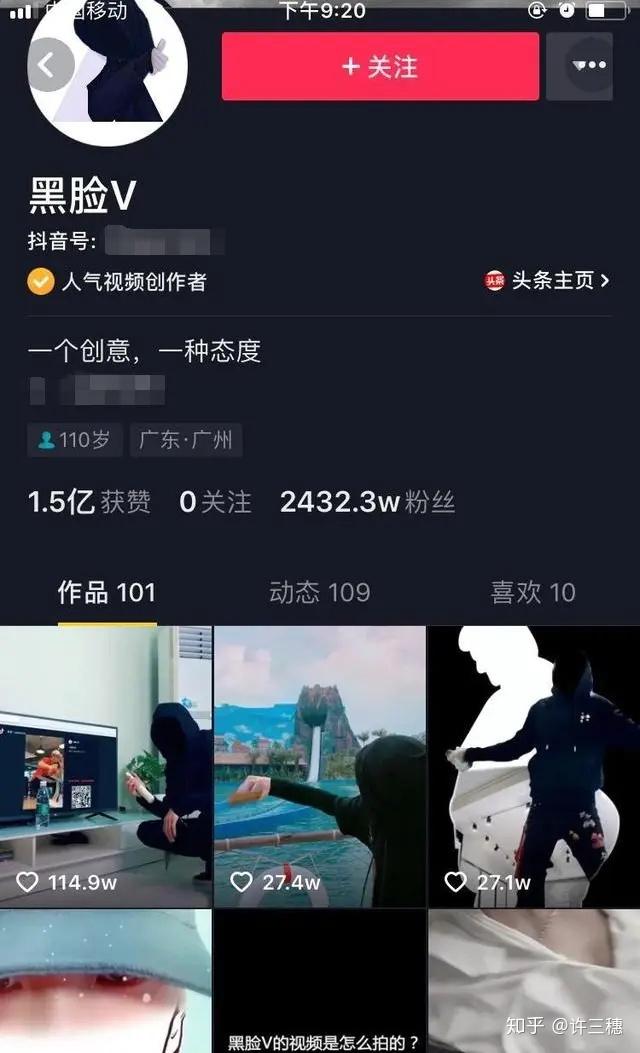Viewport: 640px width, 1053px height.
Task: Switch to the 喜欢 10 tab
Action: click(x=533, y=592)
